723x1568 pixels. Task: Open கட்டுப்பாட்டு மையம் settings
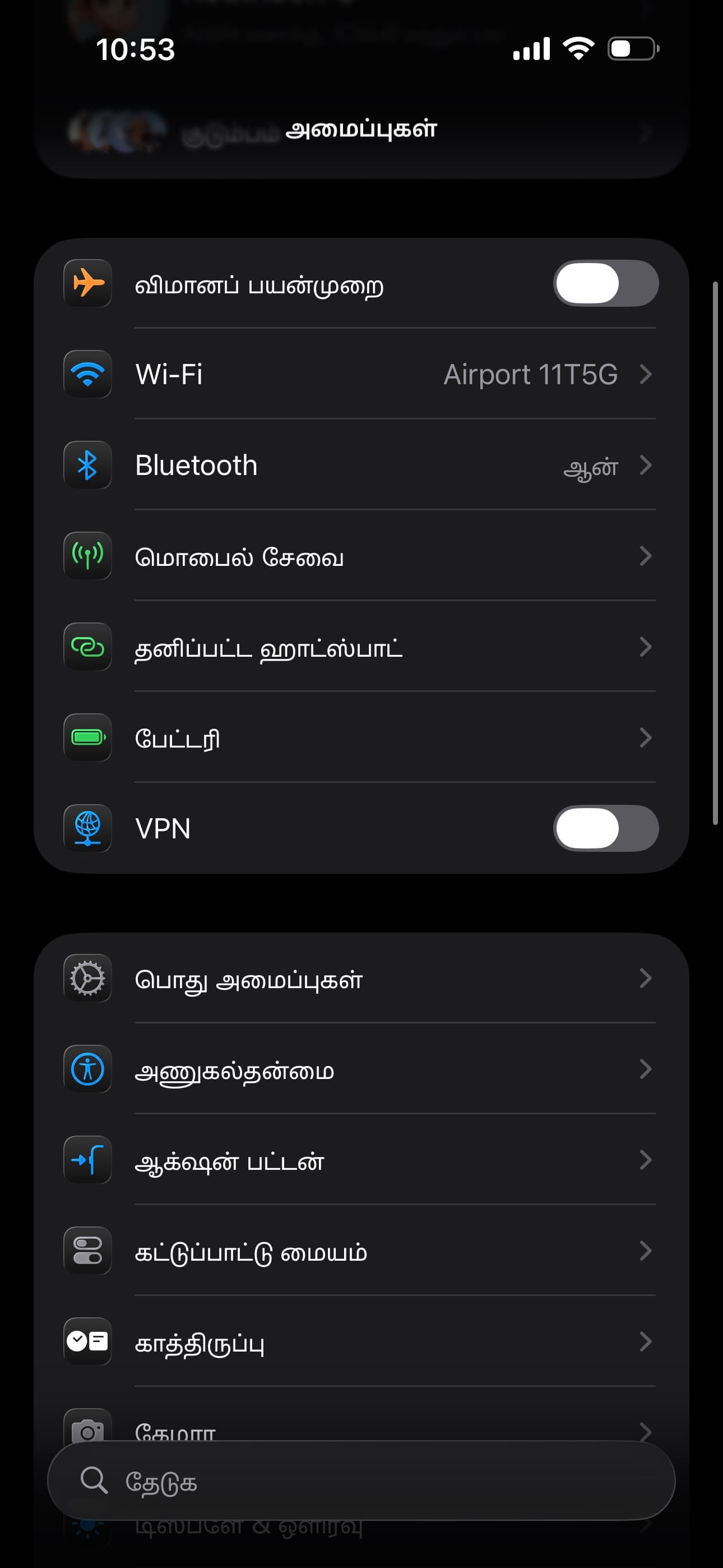pyautogui.click(x=361, y=1251)
